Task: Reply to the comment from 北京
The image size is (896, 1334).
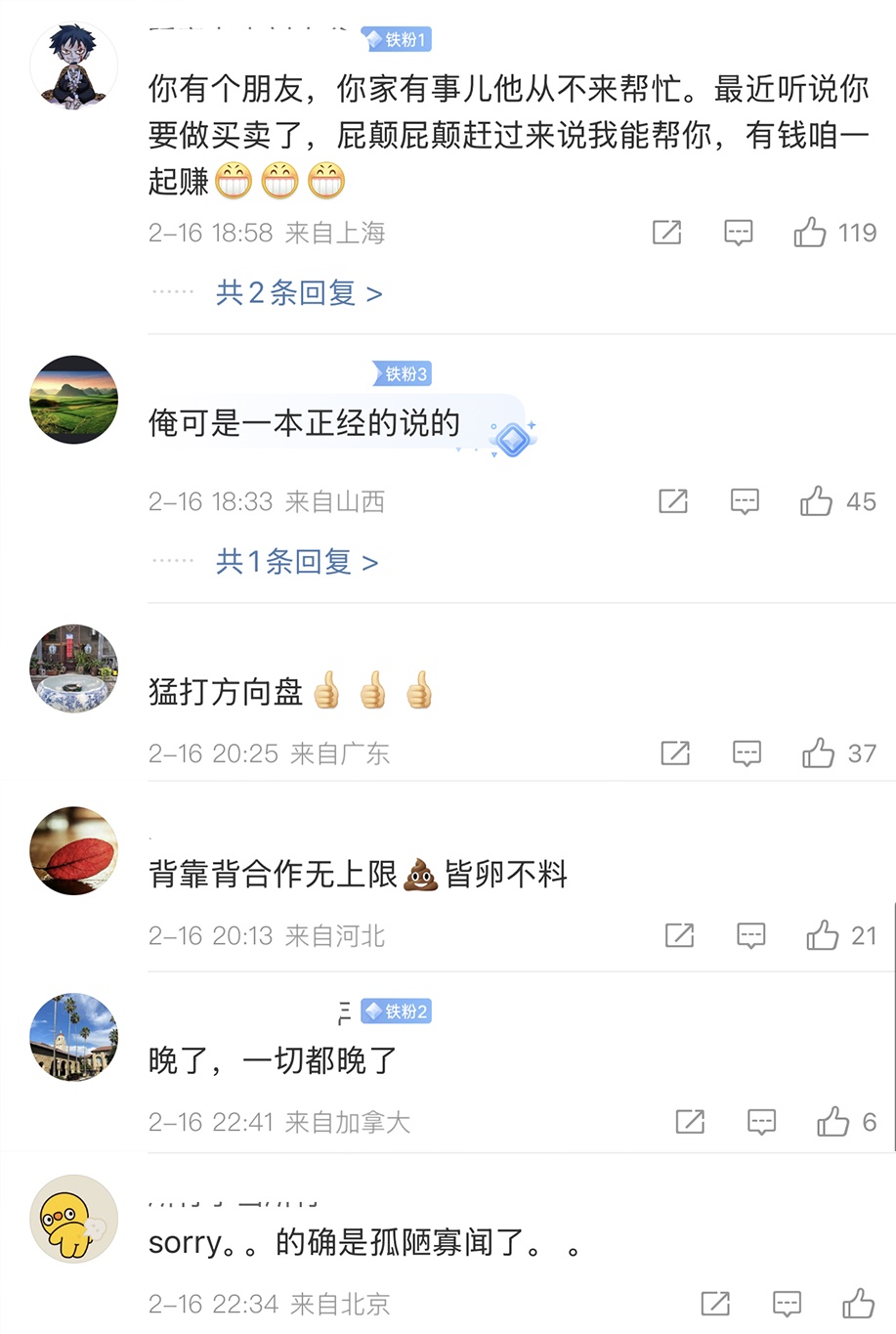Action: (x=787, y=1303)
